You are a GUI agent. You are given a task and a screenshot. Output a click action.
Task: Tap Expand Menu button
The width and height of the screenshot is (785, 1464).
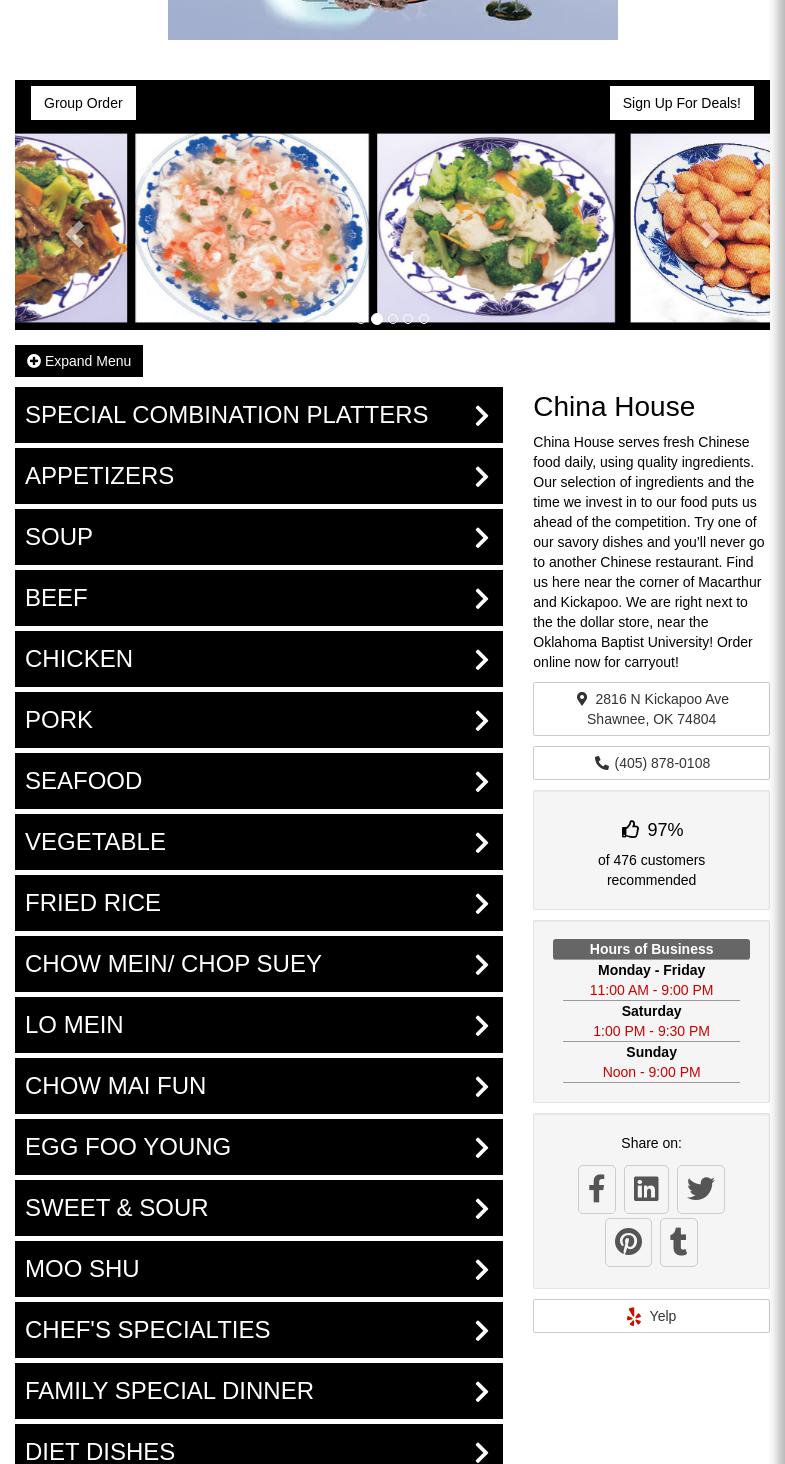tap(79, 361)
